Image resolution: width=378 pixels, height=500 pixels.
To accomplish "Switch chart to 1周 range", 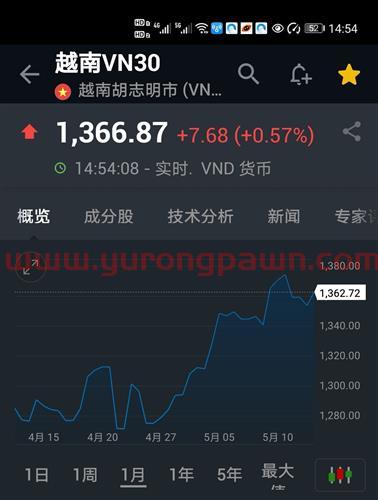I will [85, 474].
